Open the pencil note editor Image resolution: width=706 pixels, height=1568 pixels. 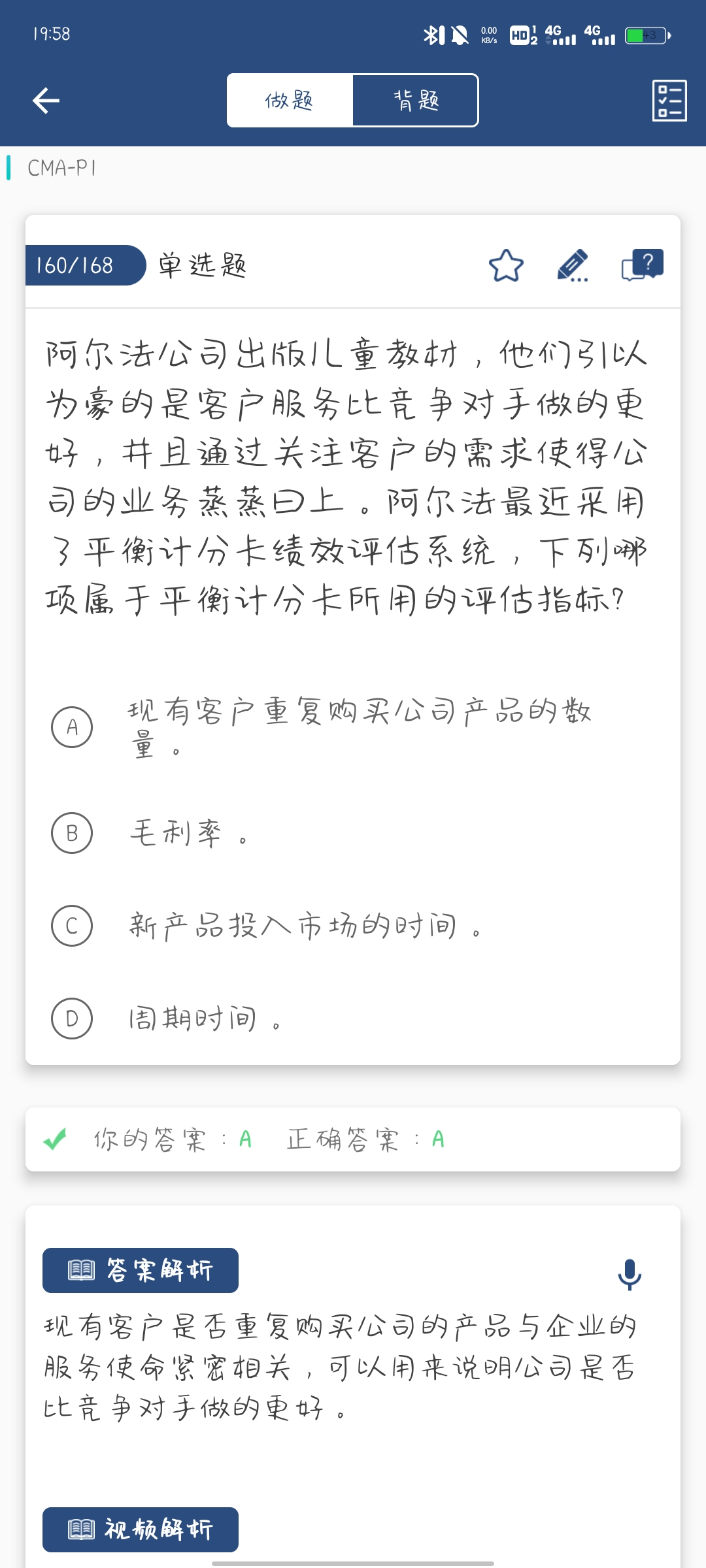pyautogui.click(x=573, y=266)
